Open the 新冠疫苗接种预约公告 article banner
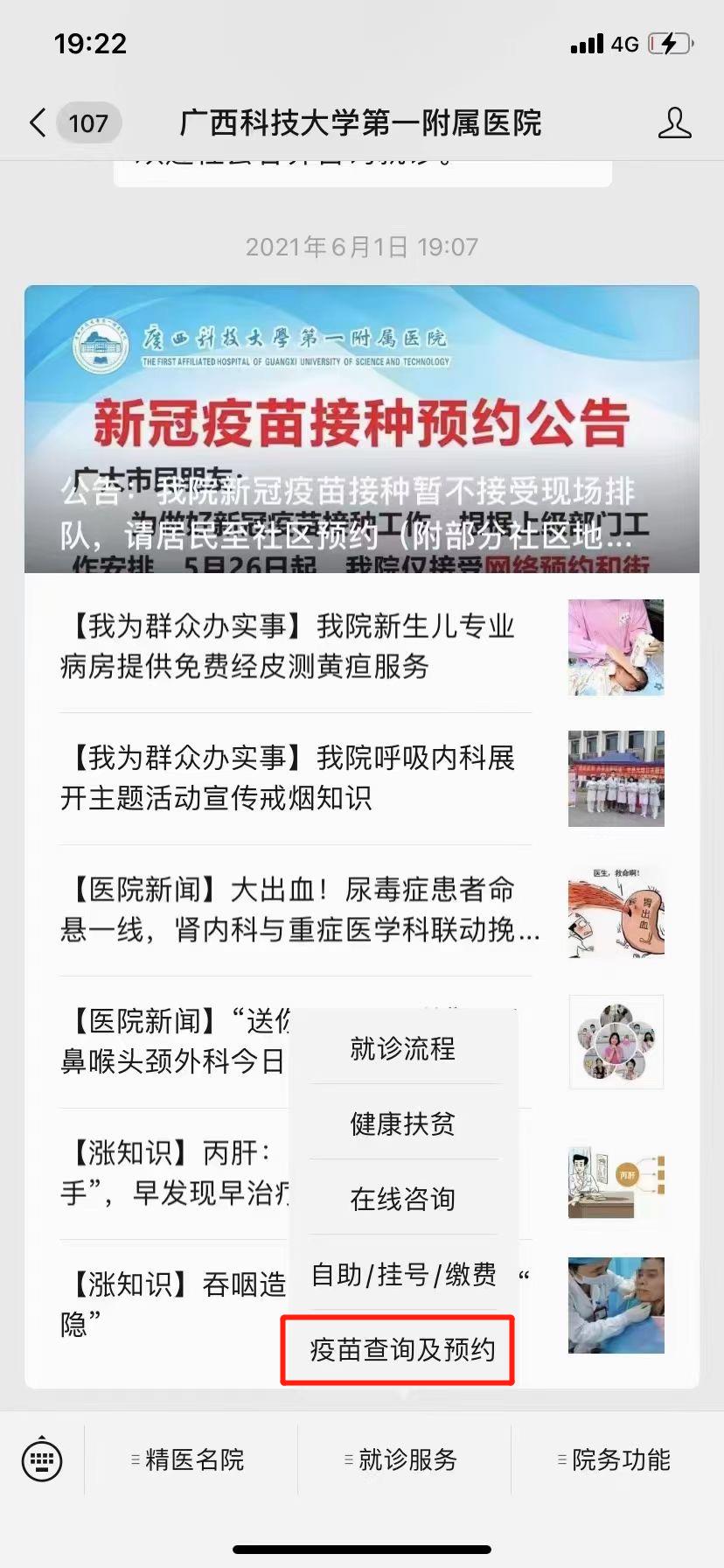Image resolution: width=724 pixels, height=1568 pixels. 361,429
